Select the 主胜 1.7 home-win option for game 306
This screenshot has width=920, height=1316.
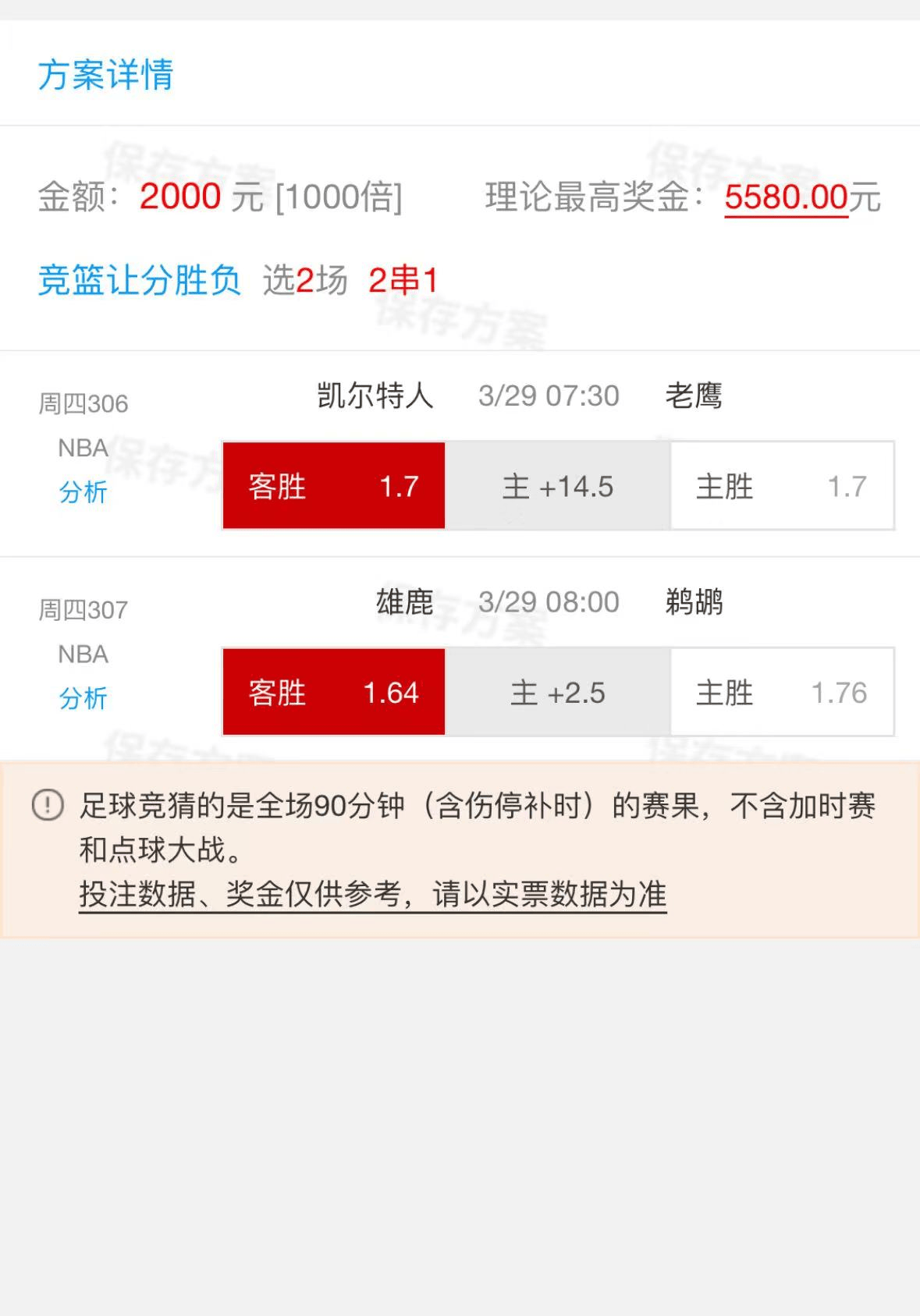(x=780, y=485)
